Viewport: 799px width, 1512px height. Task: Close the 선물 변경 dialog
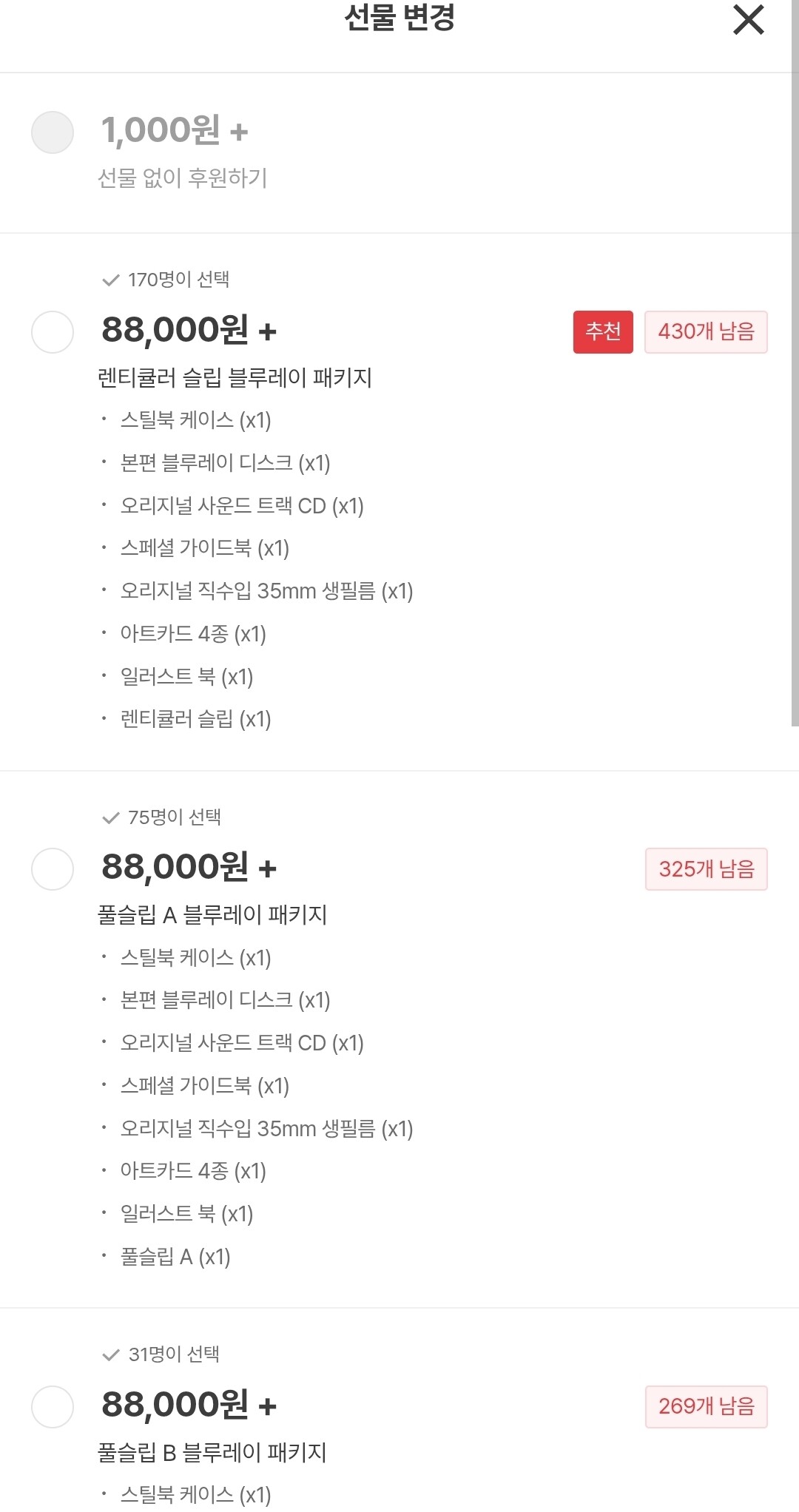(x=748, y=20)
